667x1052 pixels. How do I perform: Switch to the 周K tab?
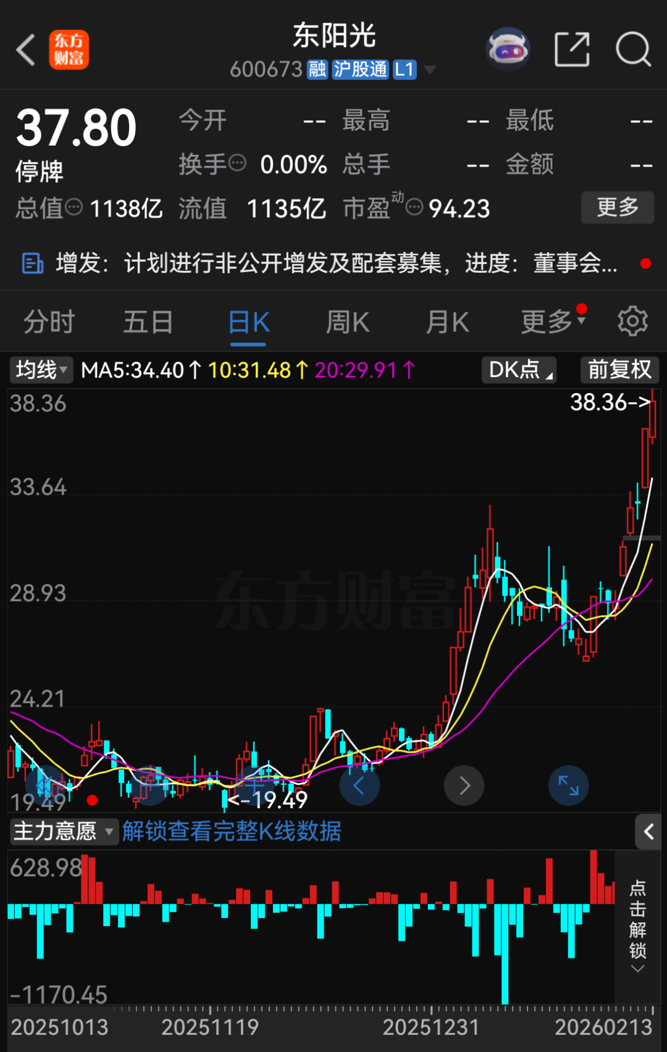click(347, 322)
